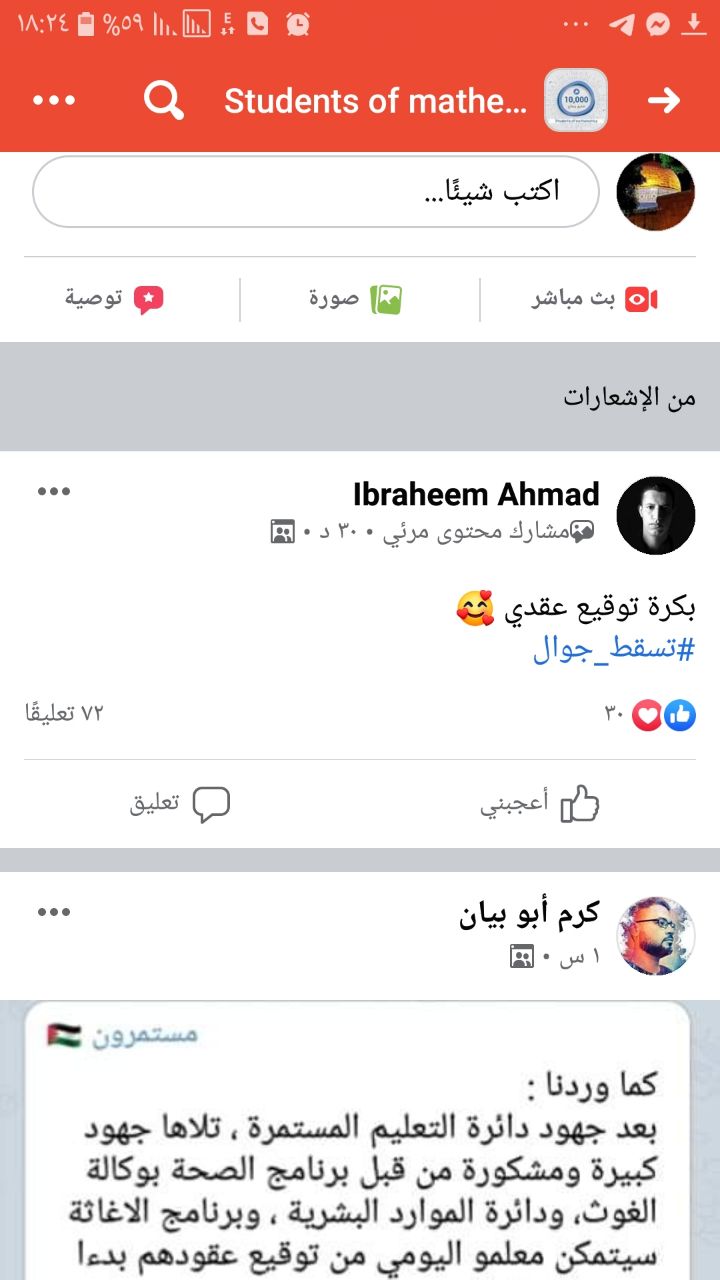Tap the 'اكتب شيئًا' post composer

click(316, 192)
